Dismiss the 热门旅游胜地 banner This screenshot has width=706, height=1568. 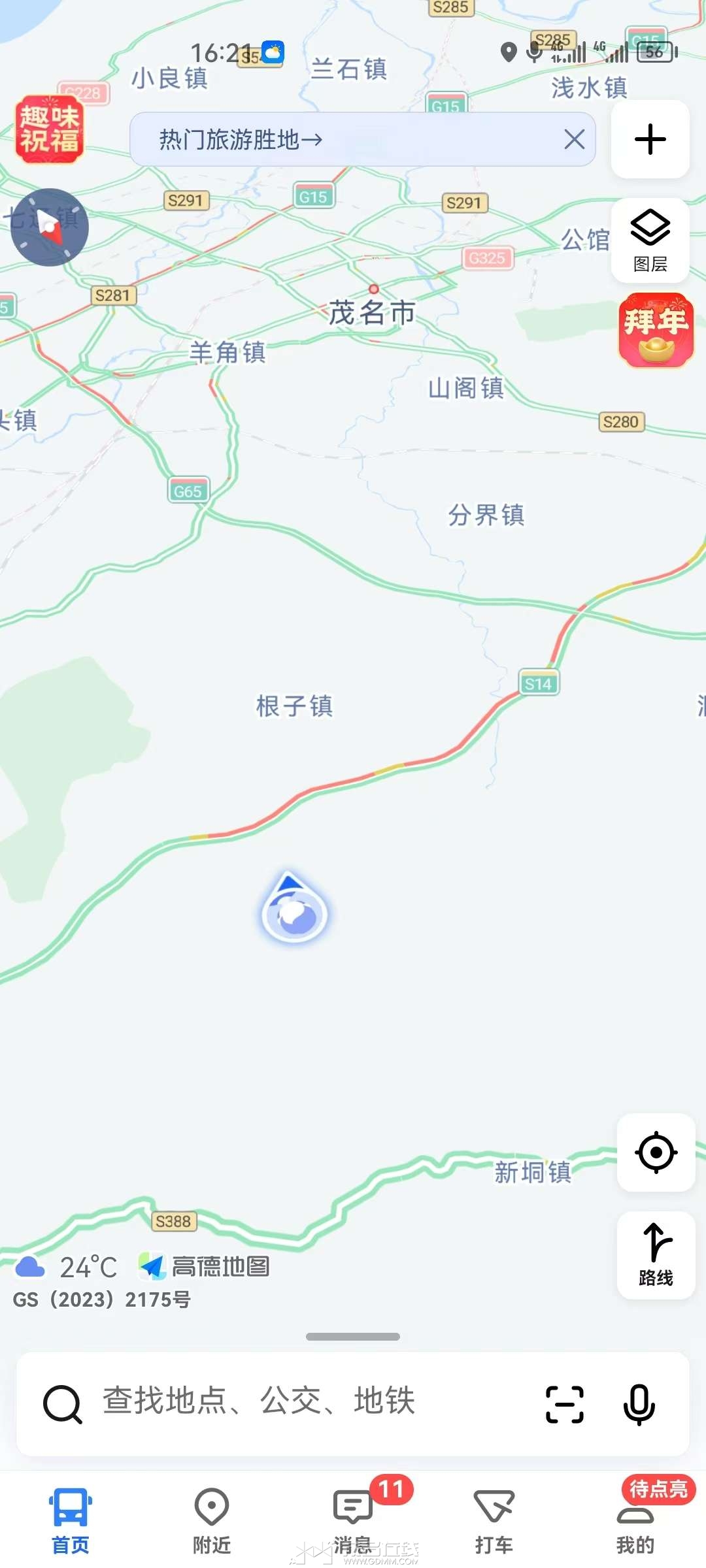click(x=574, y=139)
